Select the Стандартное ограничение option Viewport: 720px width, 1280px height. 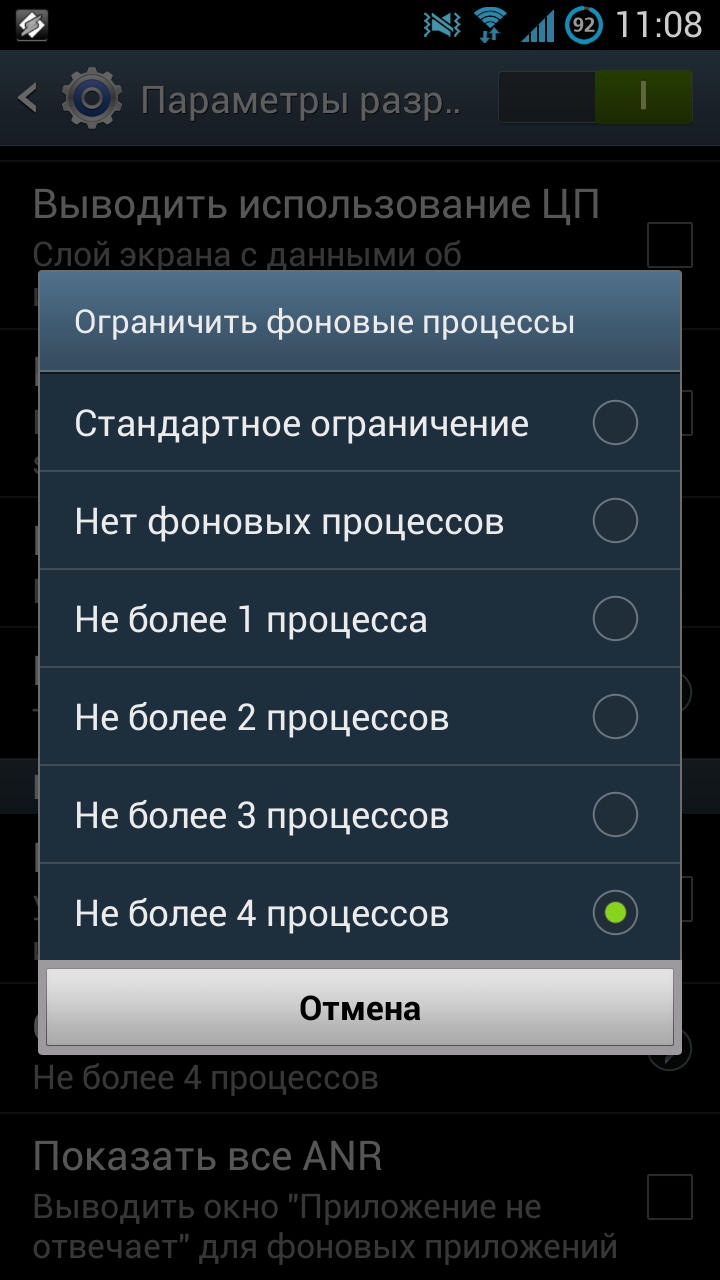[x=360, y=423]
